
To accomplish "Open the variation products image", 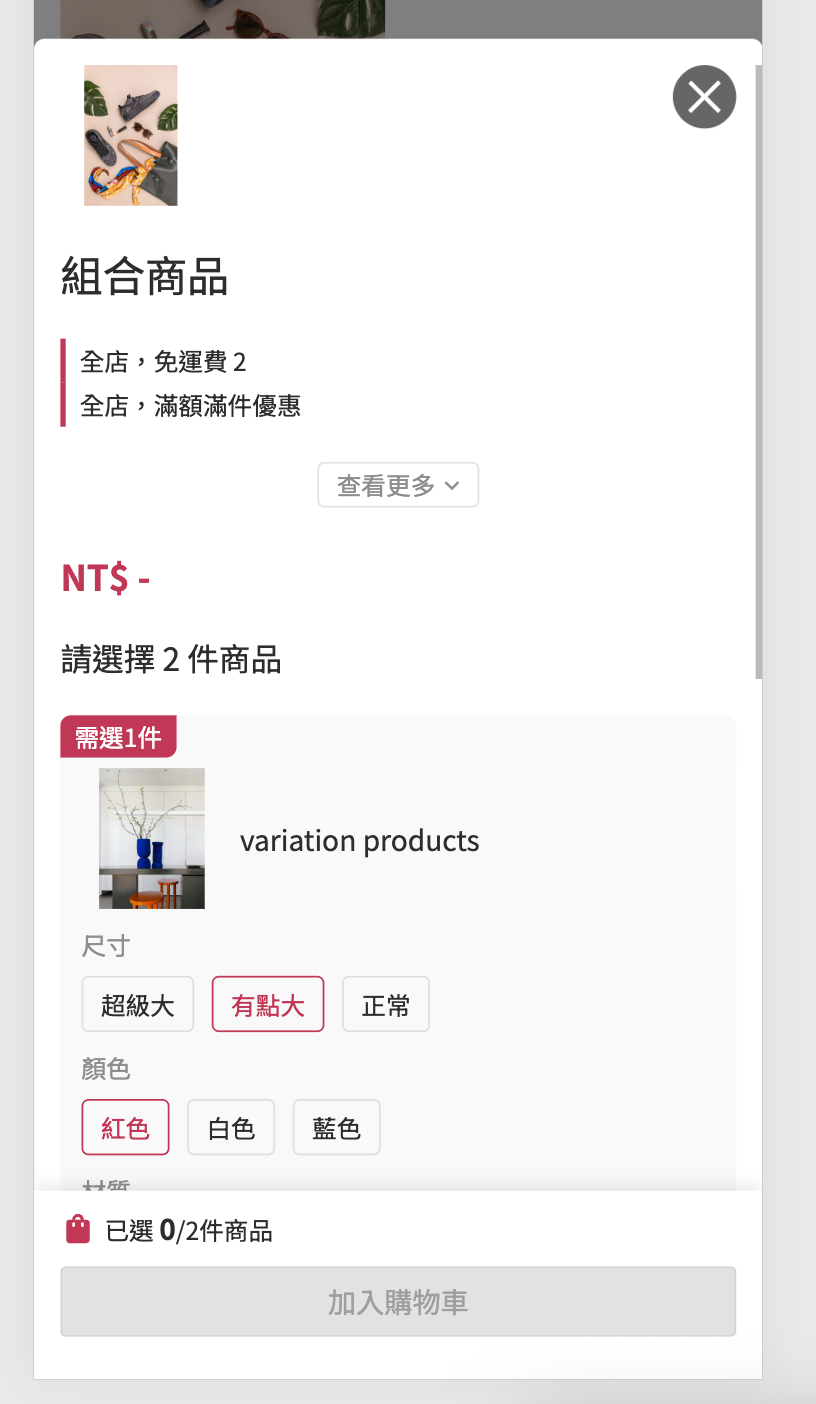I will pyautogui.click(x=152, y=838).
